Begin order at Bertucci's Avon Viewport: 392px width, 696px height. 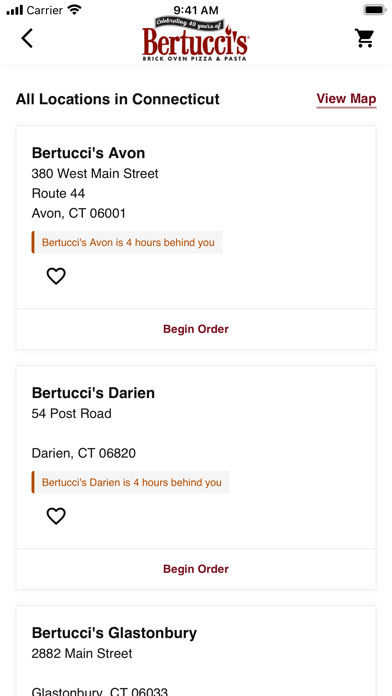[196, 329]
